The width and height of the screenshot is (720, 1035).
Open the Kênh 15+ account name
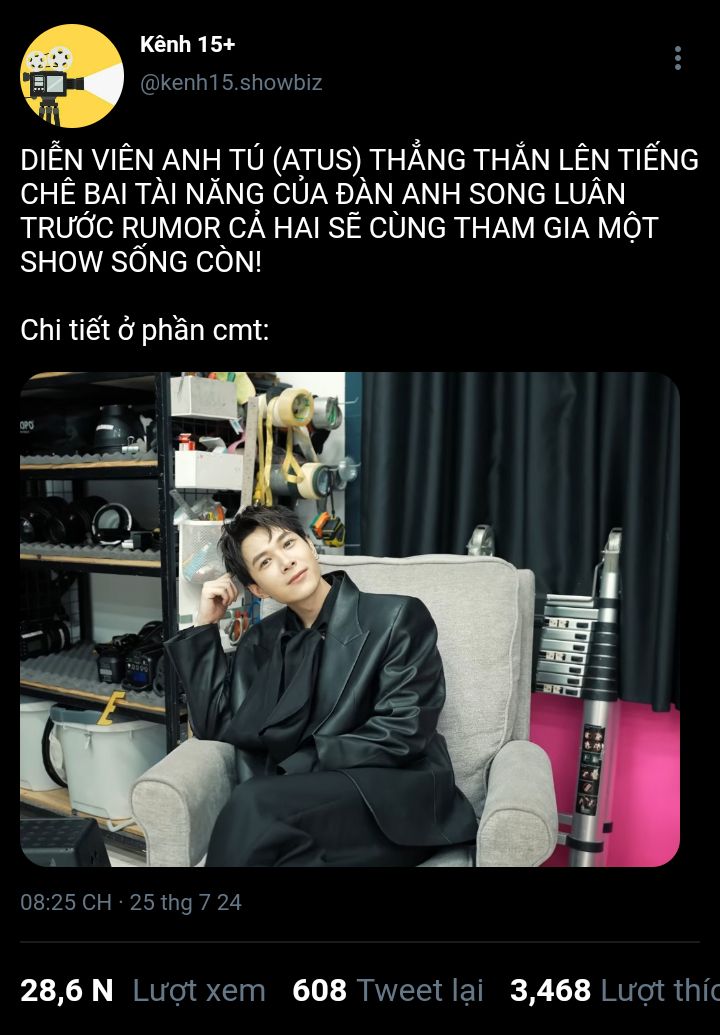click(187, 44)
